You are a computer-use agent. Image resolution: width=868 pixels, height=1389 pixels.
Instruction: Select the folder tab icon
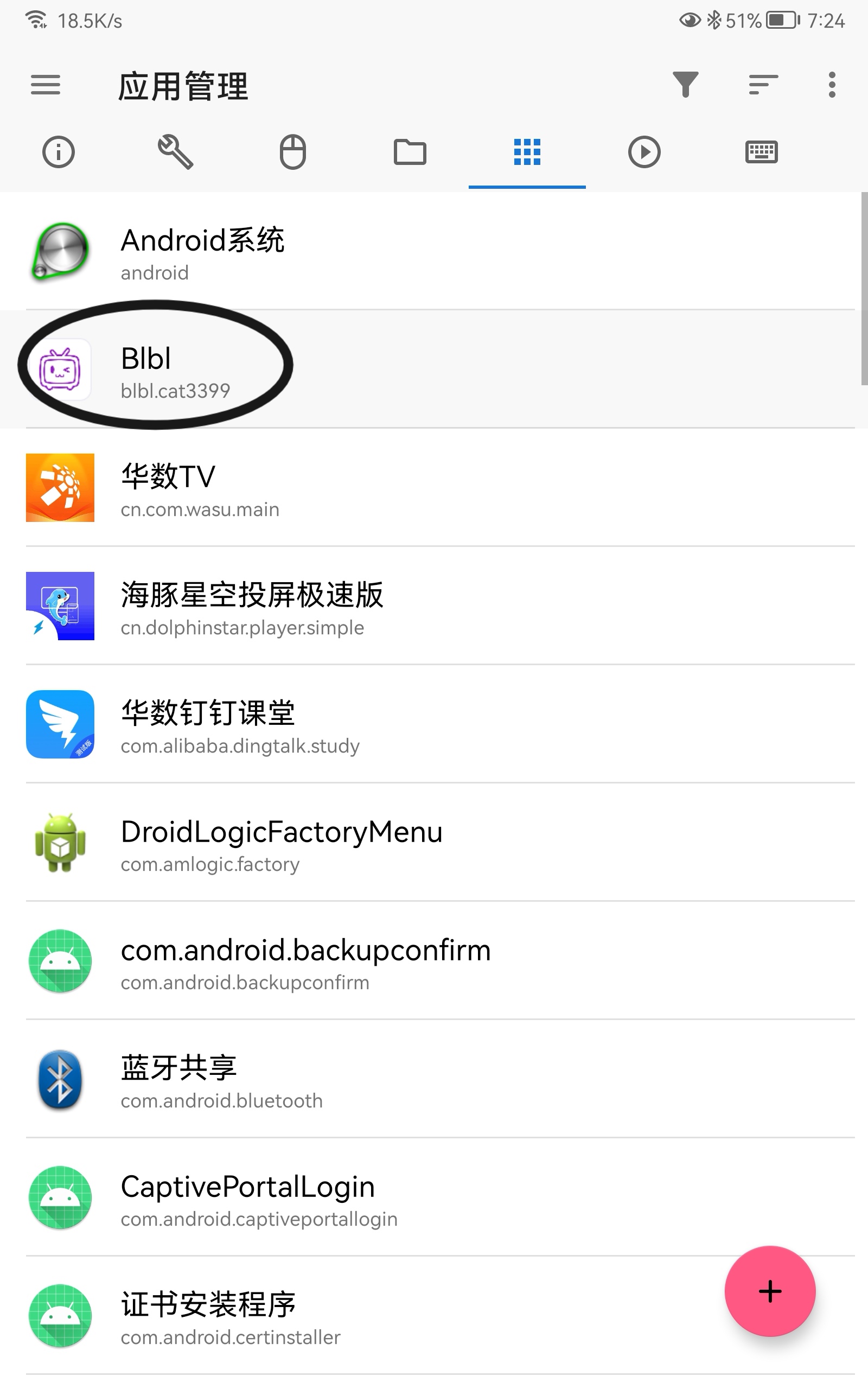pyautogui.click(x=410, y=152)
